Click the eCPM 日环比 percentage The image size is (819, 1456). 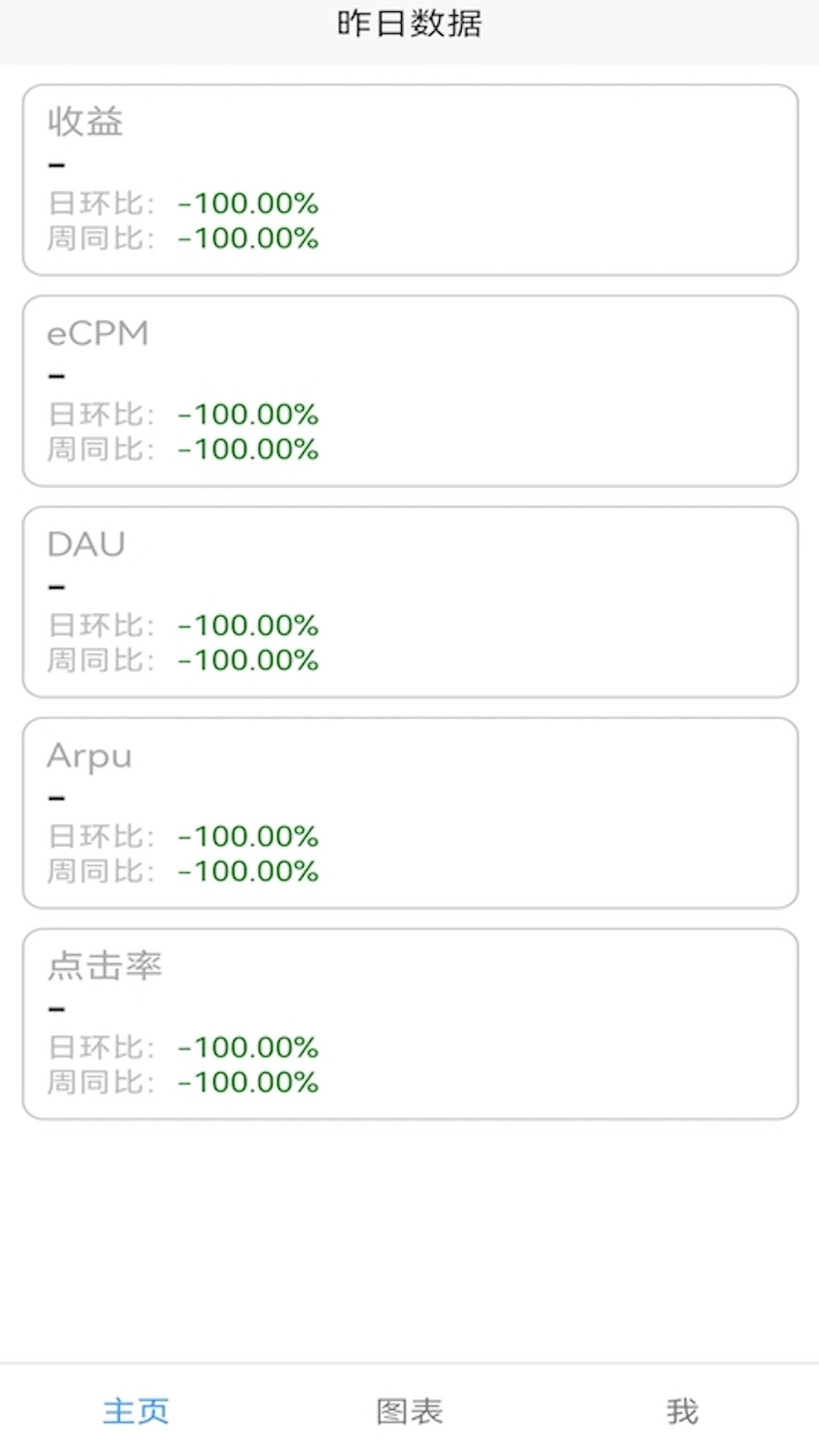point(247,414)
